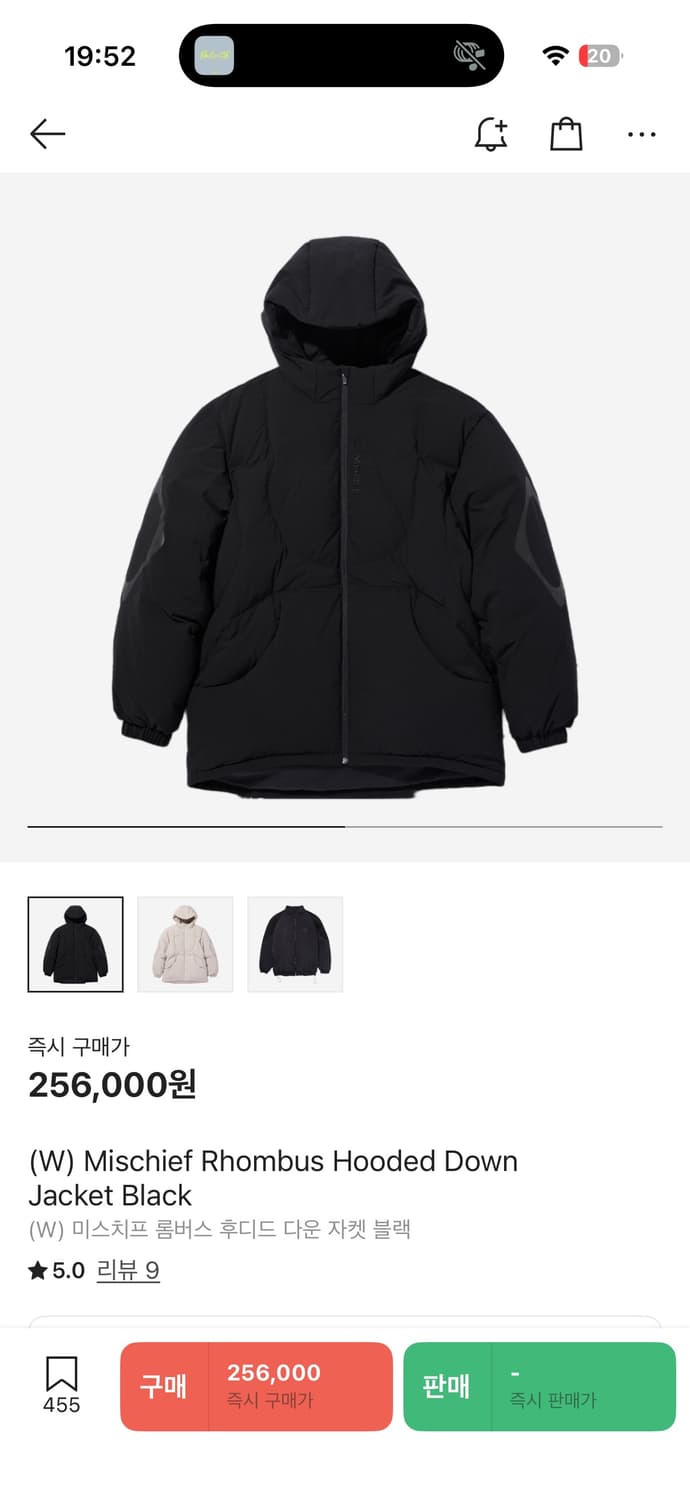Select the beige hooded jacket thumbnail
The width and height of the screenshot is (690, 1500).
(x=185, y=944)
